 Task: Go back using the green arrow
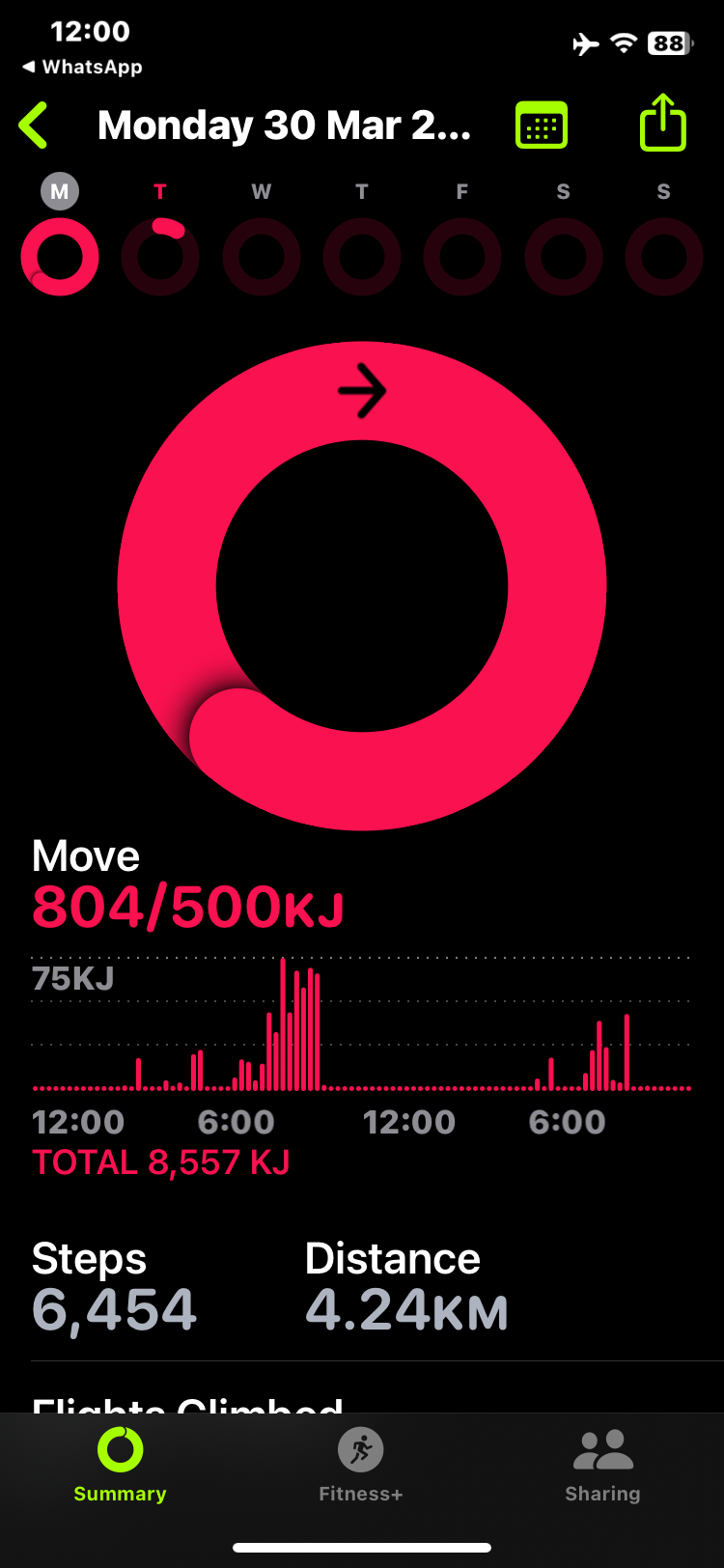(x=34, y=126)
